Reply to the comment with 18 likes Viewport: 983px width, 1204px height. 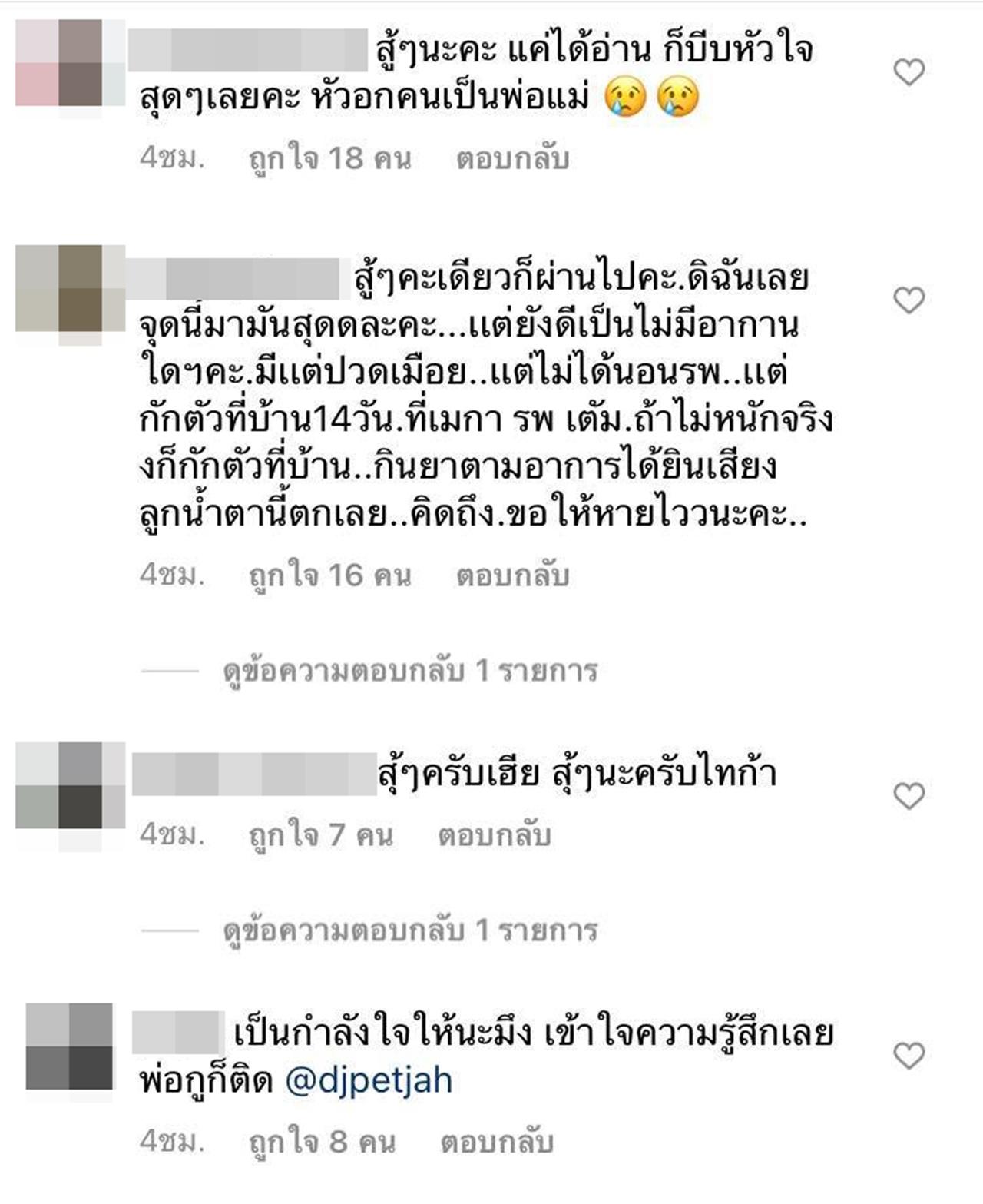(x=512, y=159)
